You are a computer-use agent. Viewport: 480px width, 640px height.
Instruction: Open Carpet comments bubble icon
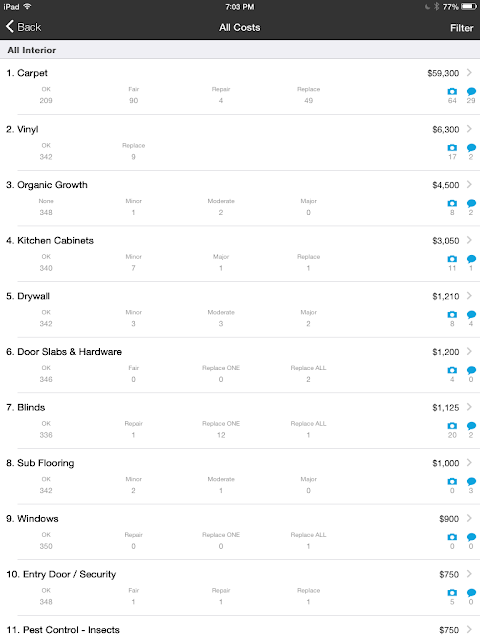point(471,91)
